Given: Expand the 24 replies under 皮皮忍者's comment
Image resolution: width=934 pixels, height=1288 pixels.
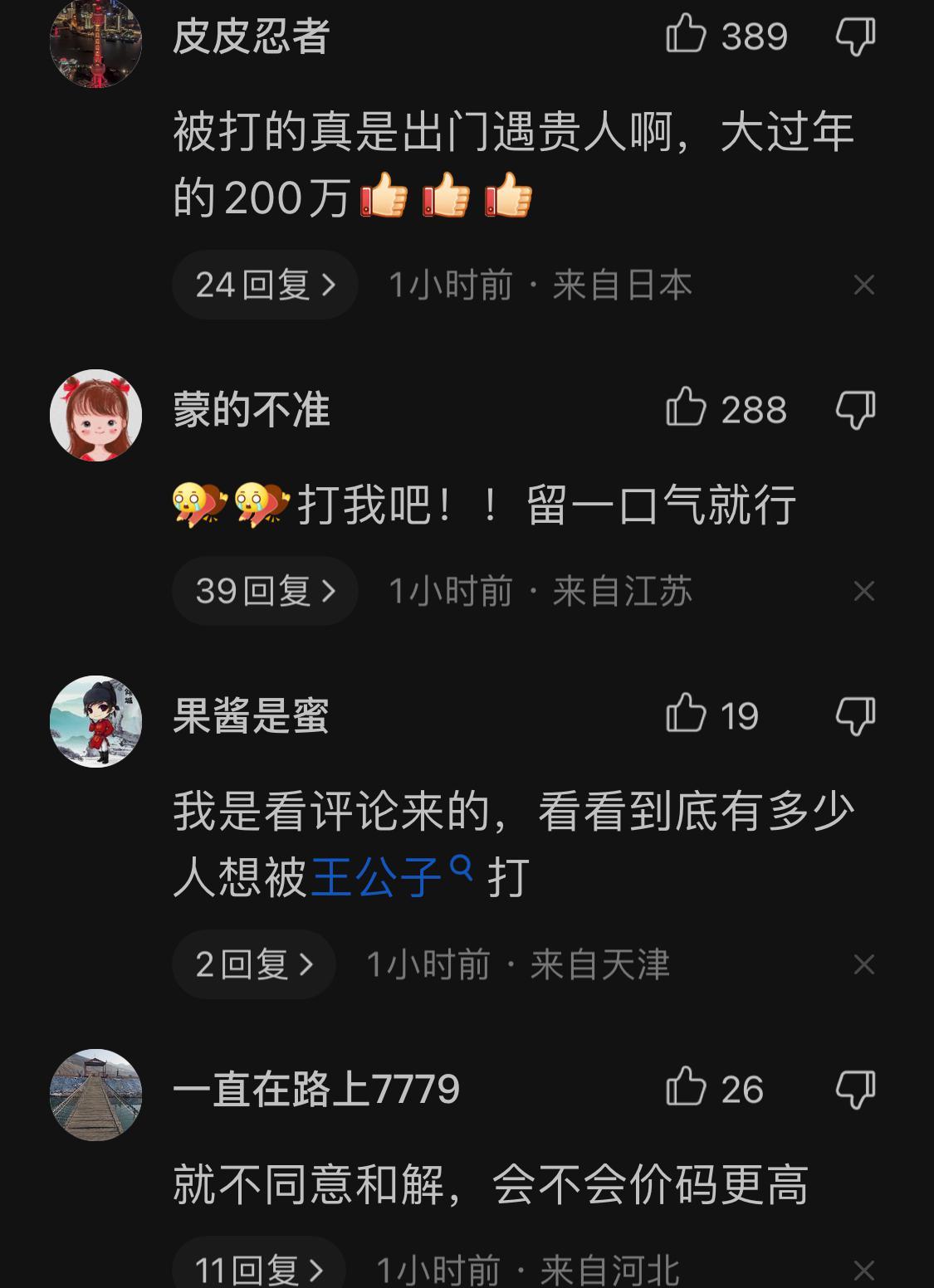Looking at the screenshot, I should pos(264,284).
